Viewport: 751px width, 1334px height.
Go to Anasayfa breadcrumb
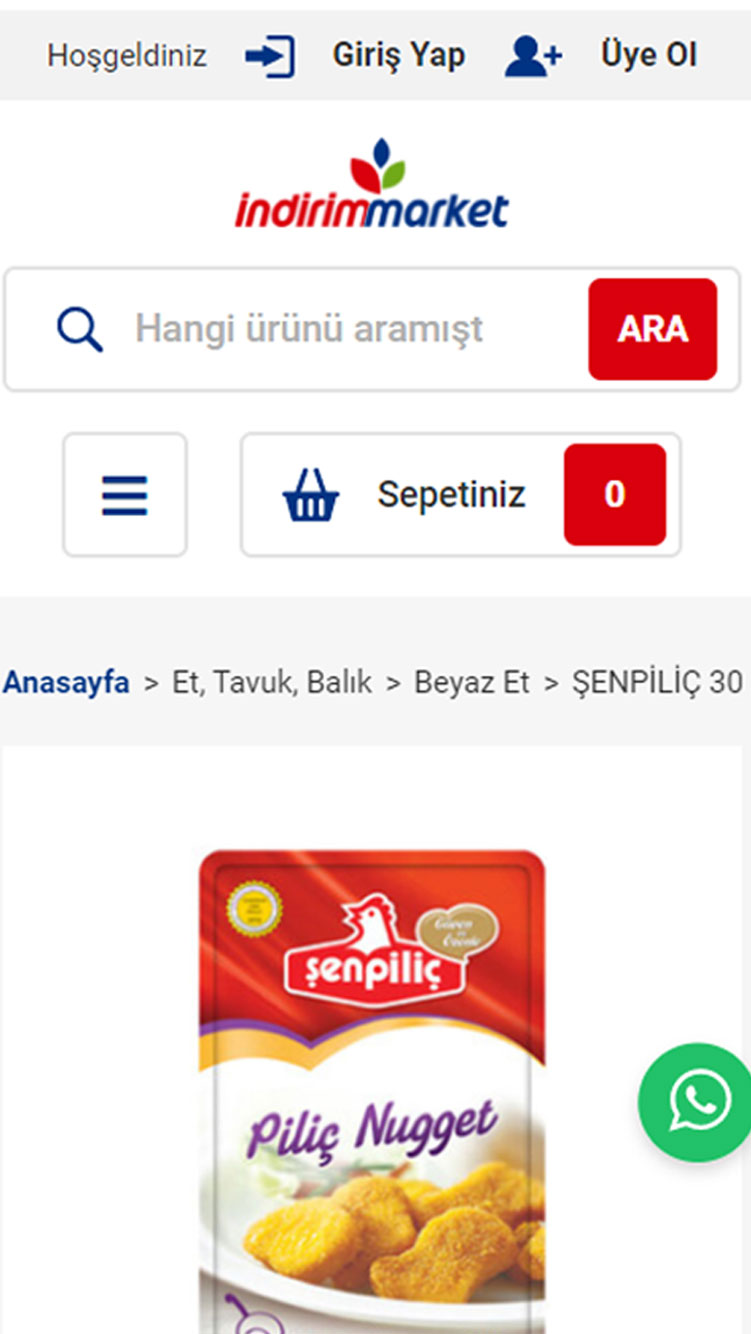pos(66,683)
